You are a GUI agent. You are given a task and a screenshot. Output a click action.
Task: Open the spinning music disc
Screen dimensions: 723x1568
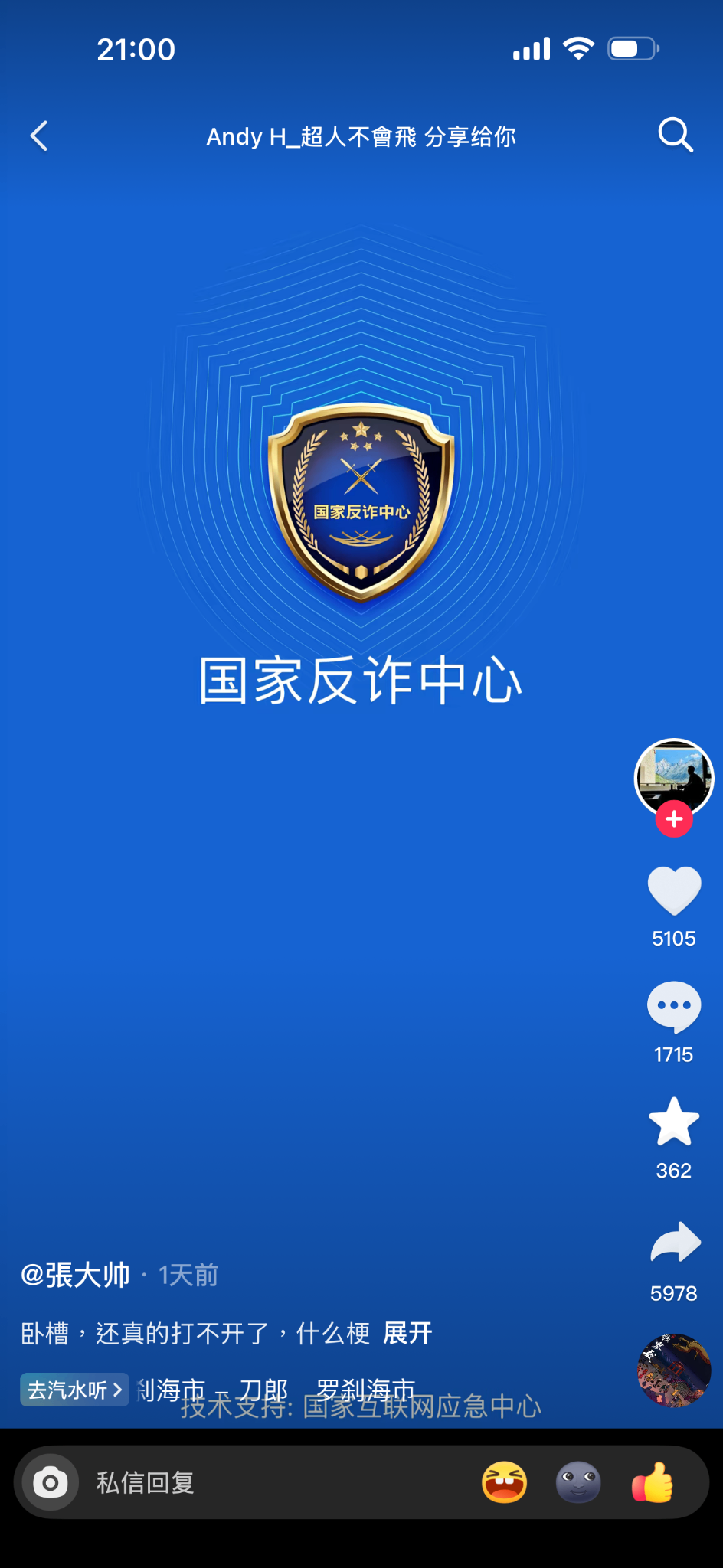tap(674, 1370)
